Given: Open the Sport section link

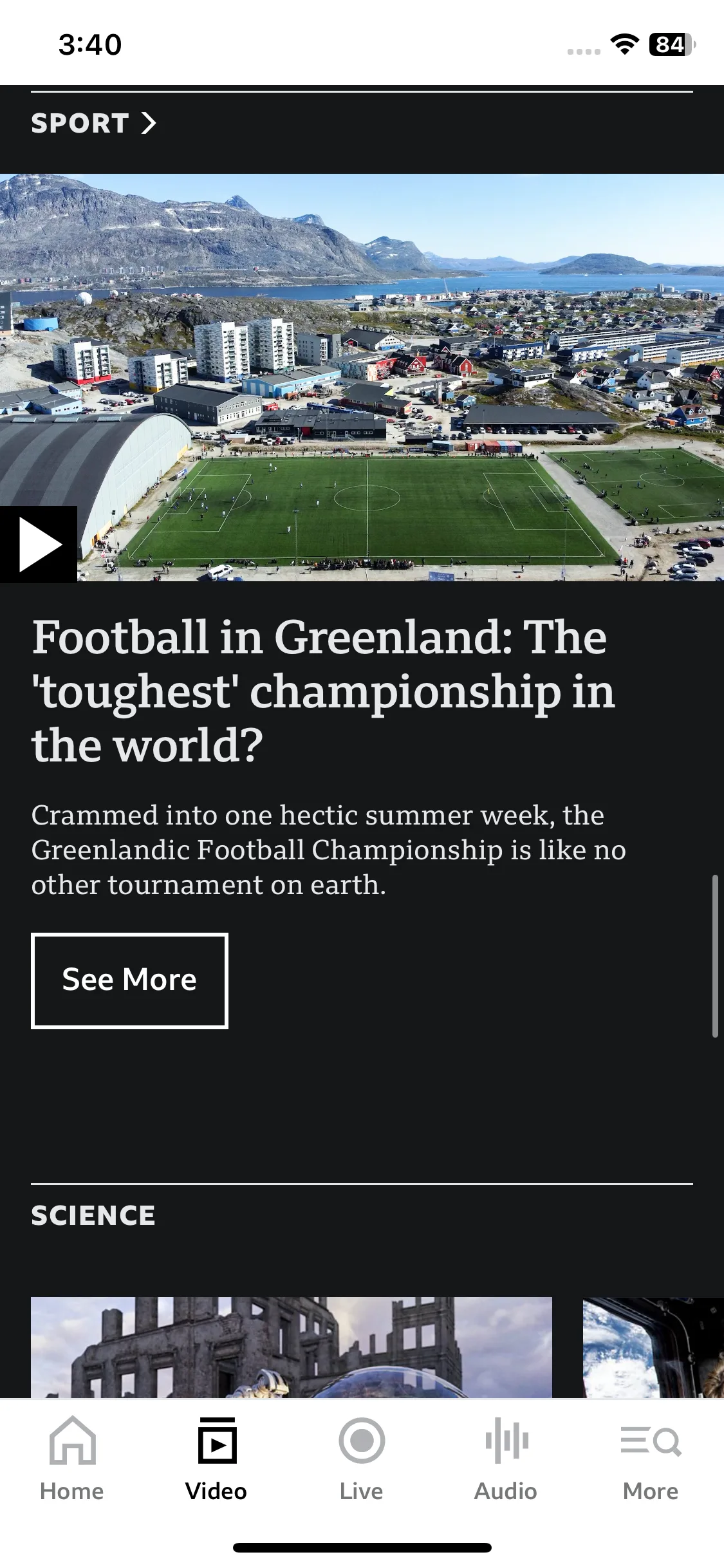Looking at the screenshot, I should click(93, 123).
